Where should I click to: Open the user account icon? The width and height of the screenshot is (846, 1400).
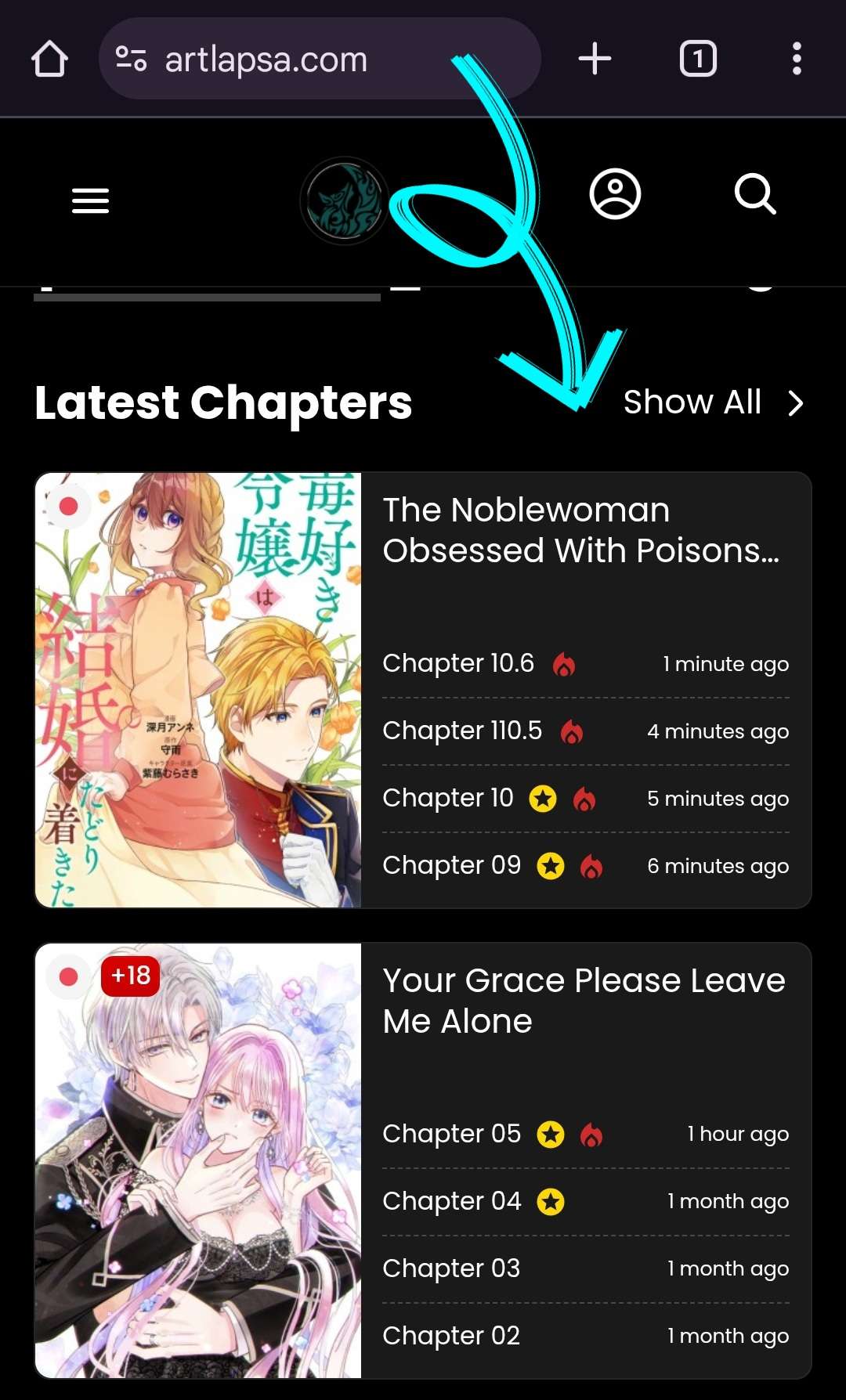pyautogui.click(x=615, y=194)
